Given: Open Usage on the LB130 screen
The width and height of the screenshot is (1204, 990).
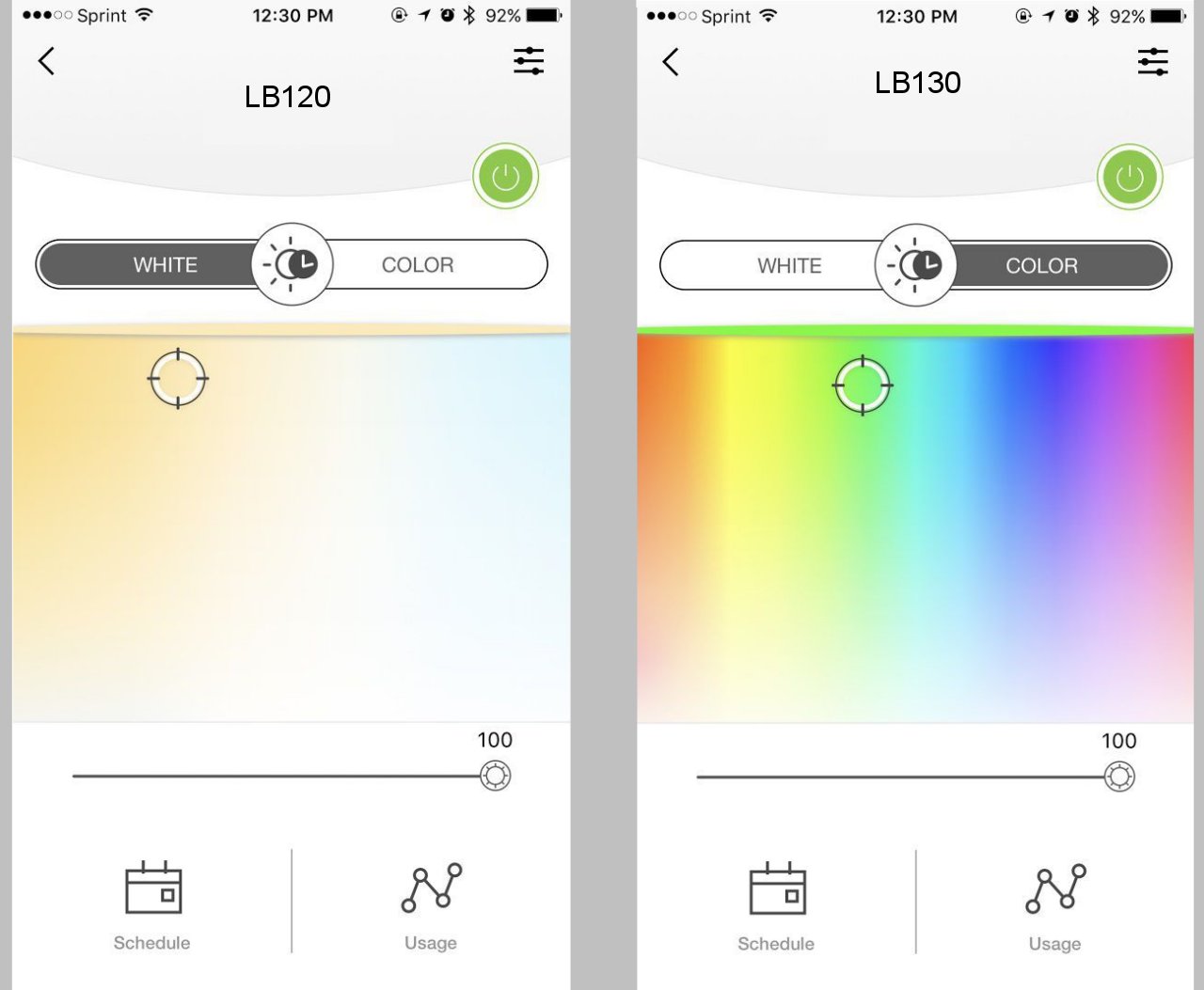Looking at the screenshot, I should (x=1055, y=906).
